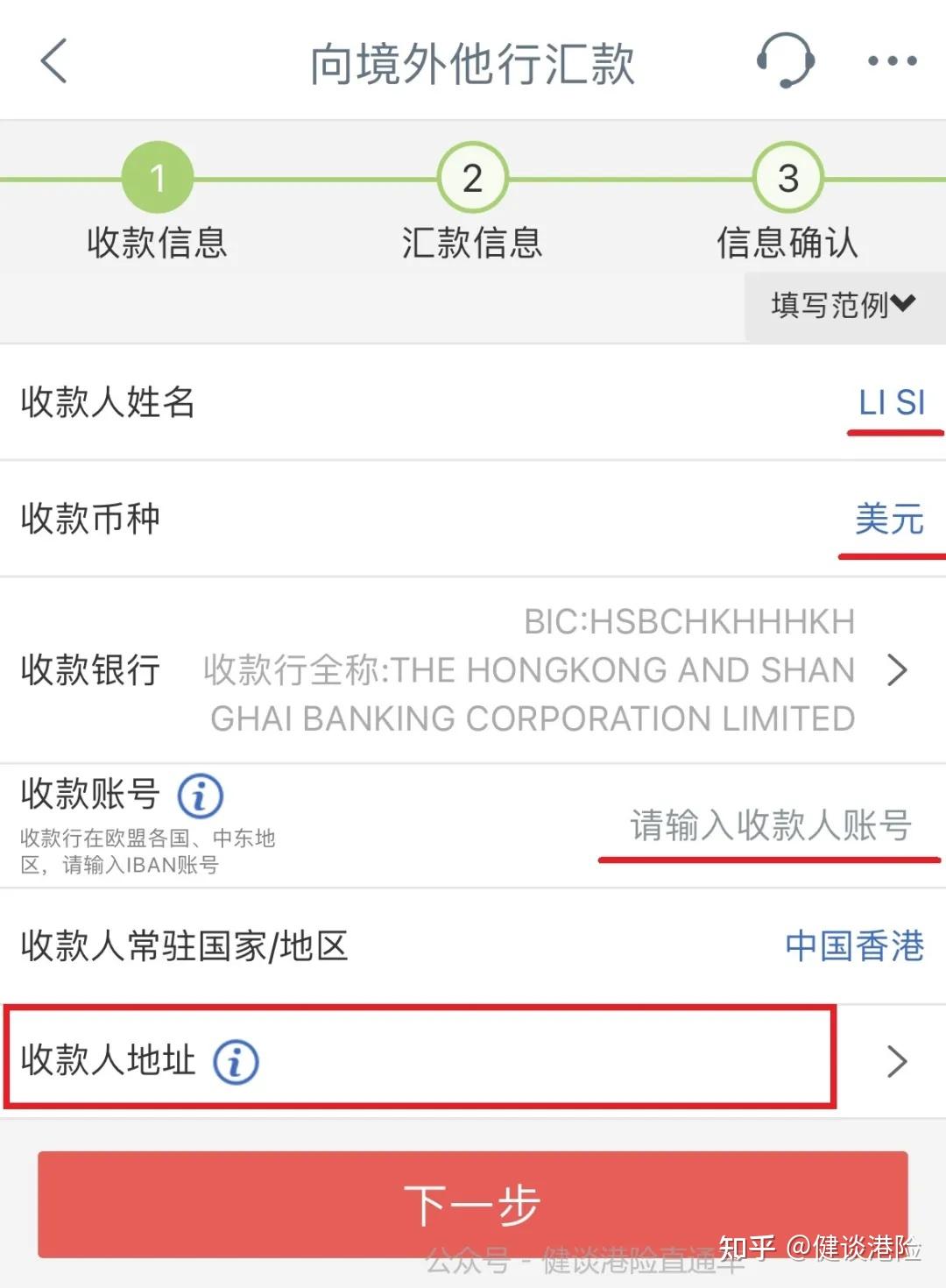Click the 知乎 logo watermark
This screenshot has width=946, height=1288.
(x=744, y=1244)
